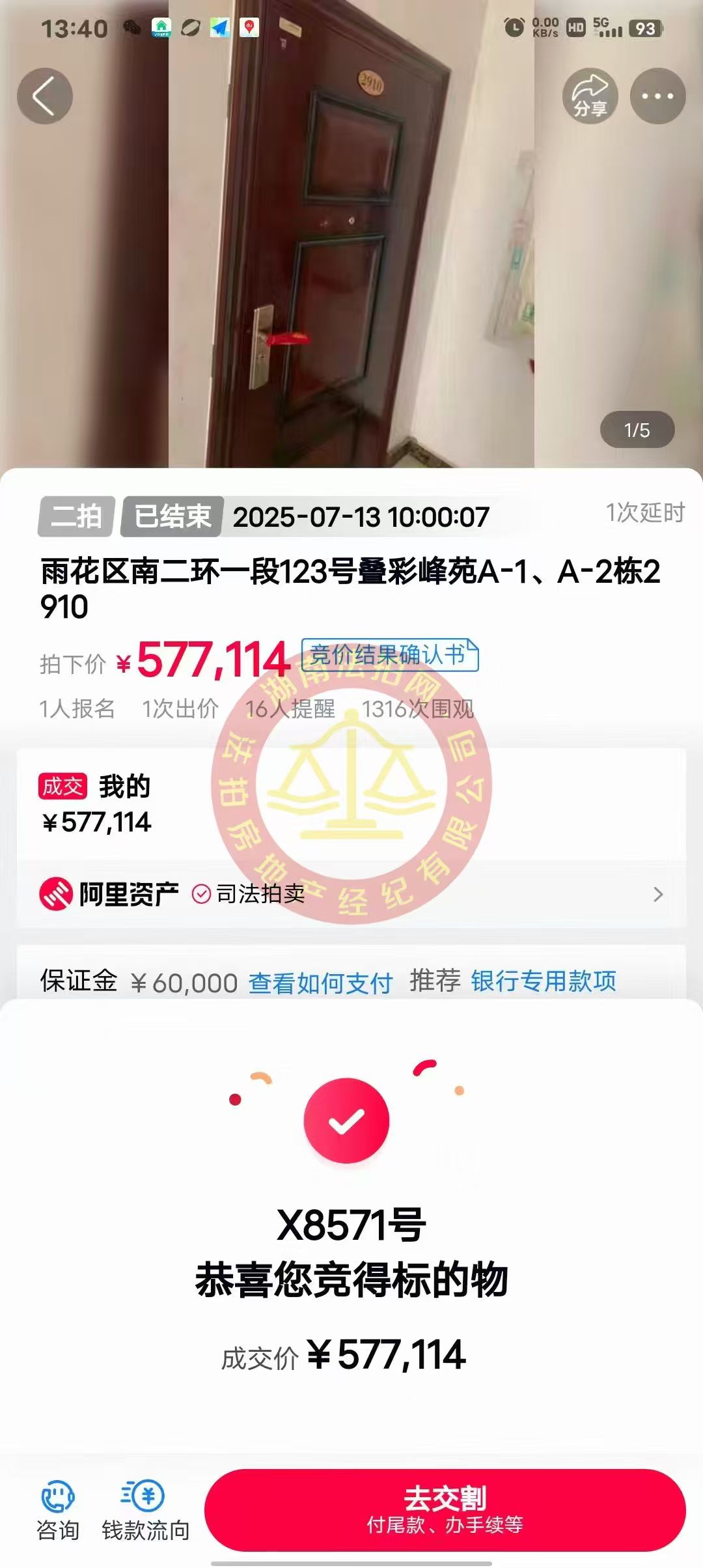
Task: Tap the back arrow at top left
Action: pos(44,96)
